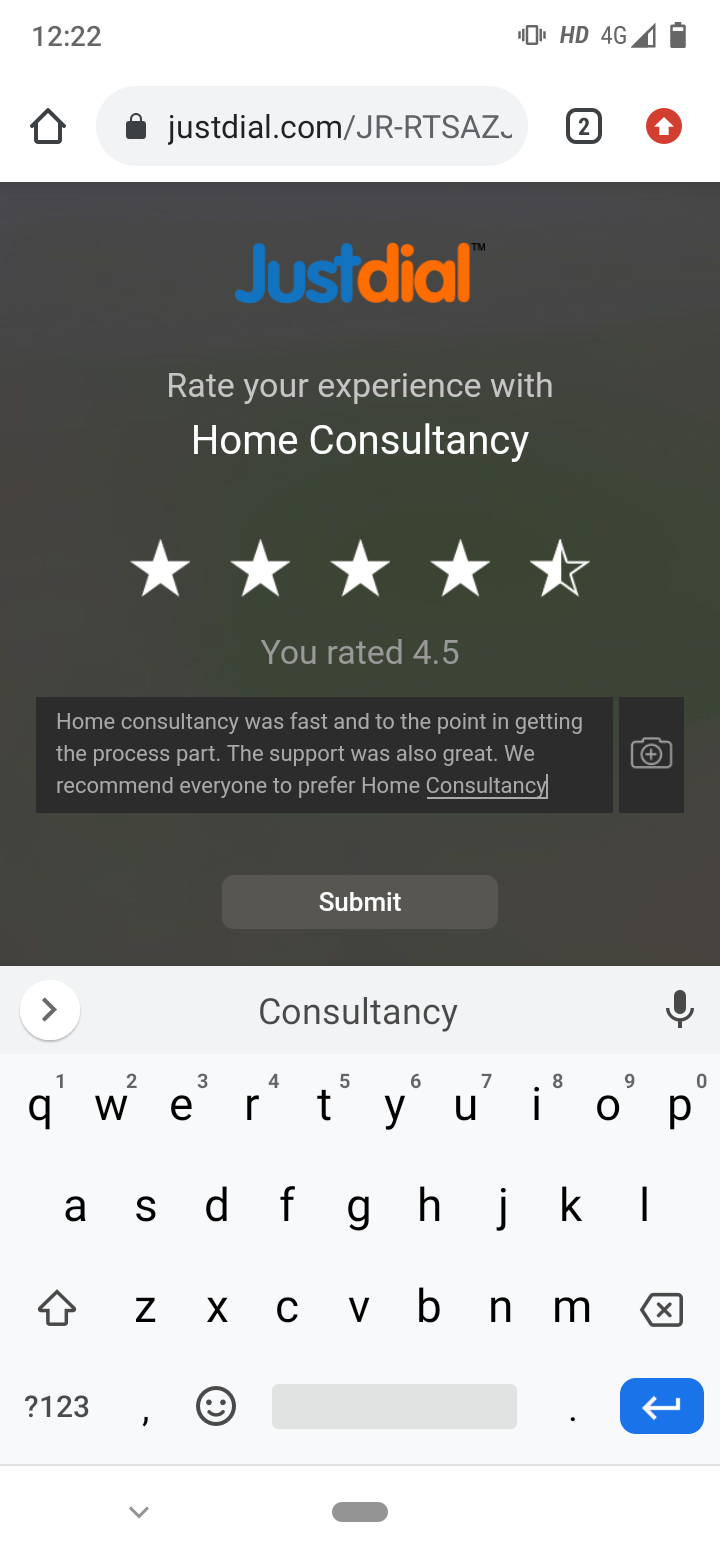Go to the browser home page
This screenshot has width=720, height=1560.
tap(48, 127)
